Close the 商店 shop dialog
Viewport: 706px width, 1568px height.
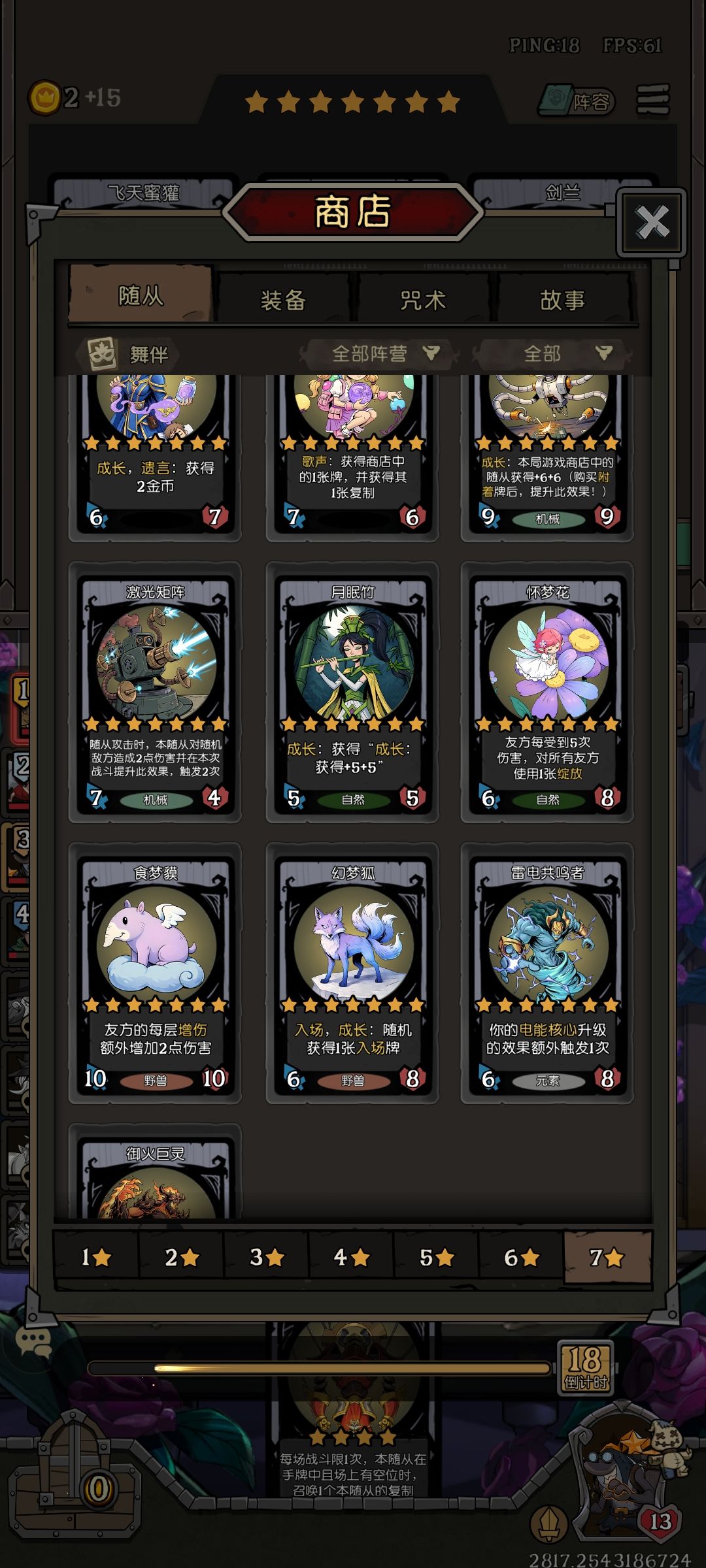pos(652,222)
